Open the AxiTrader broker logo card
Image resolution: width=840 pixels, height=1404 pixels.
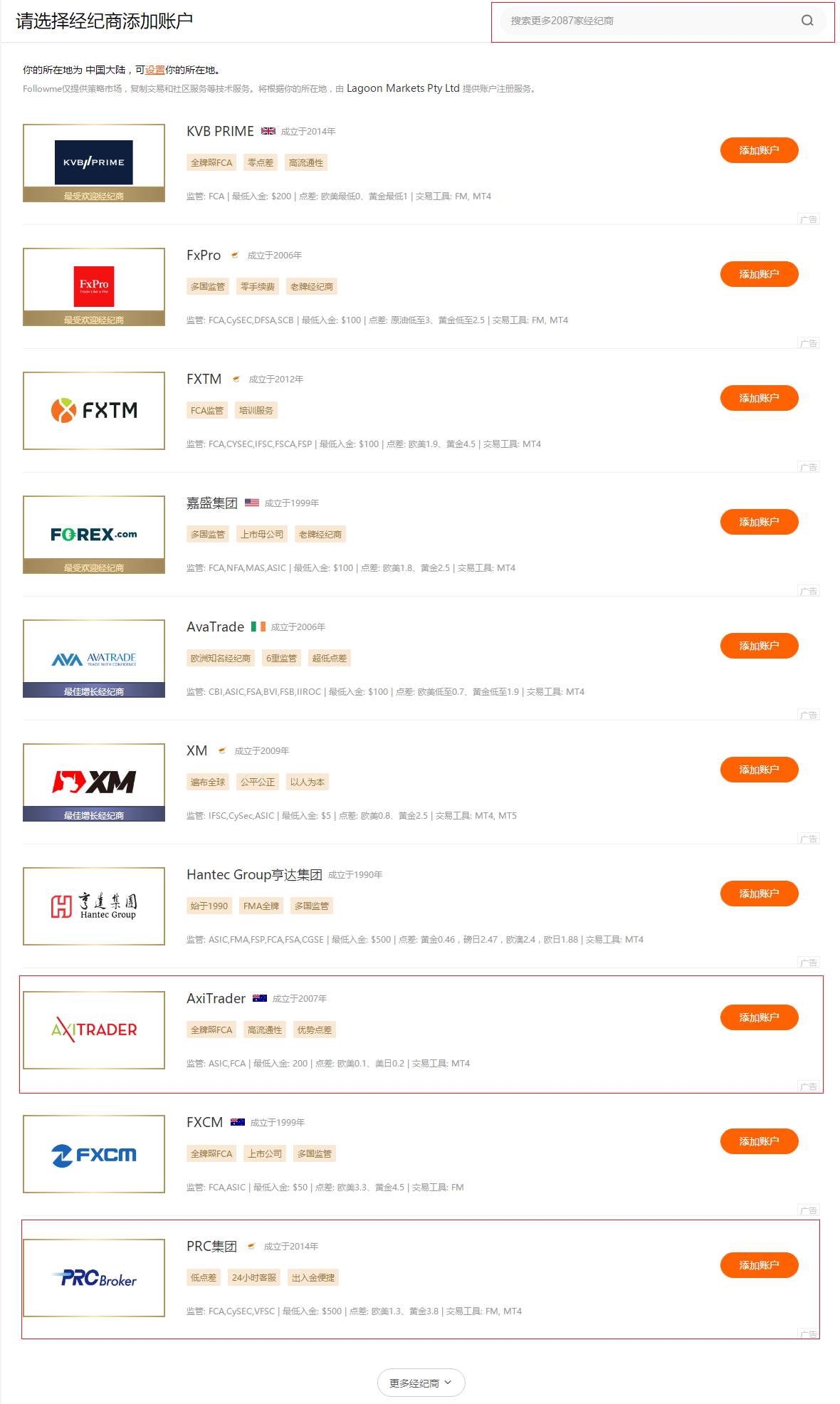point(94,1030)
